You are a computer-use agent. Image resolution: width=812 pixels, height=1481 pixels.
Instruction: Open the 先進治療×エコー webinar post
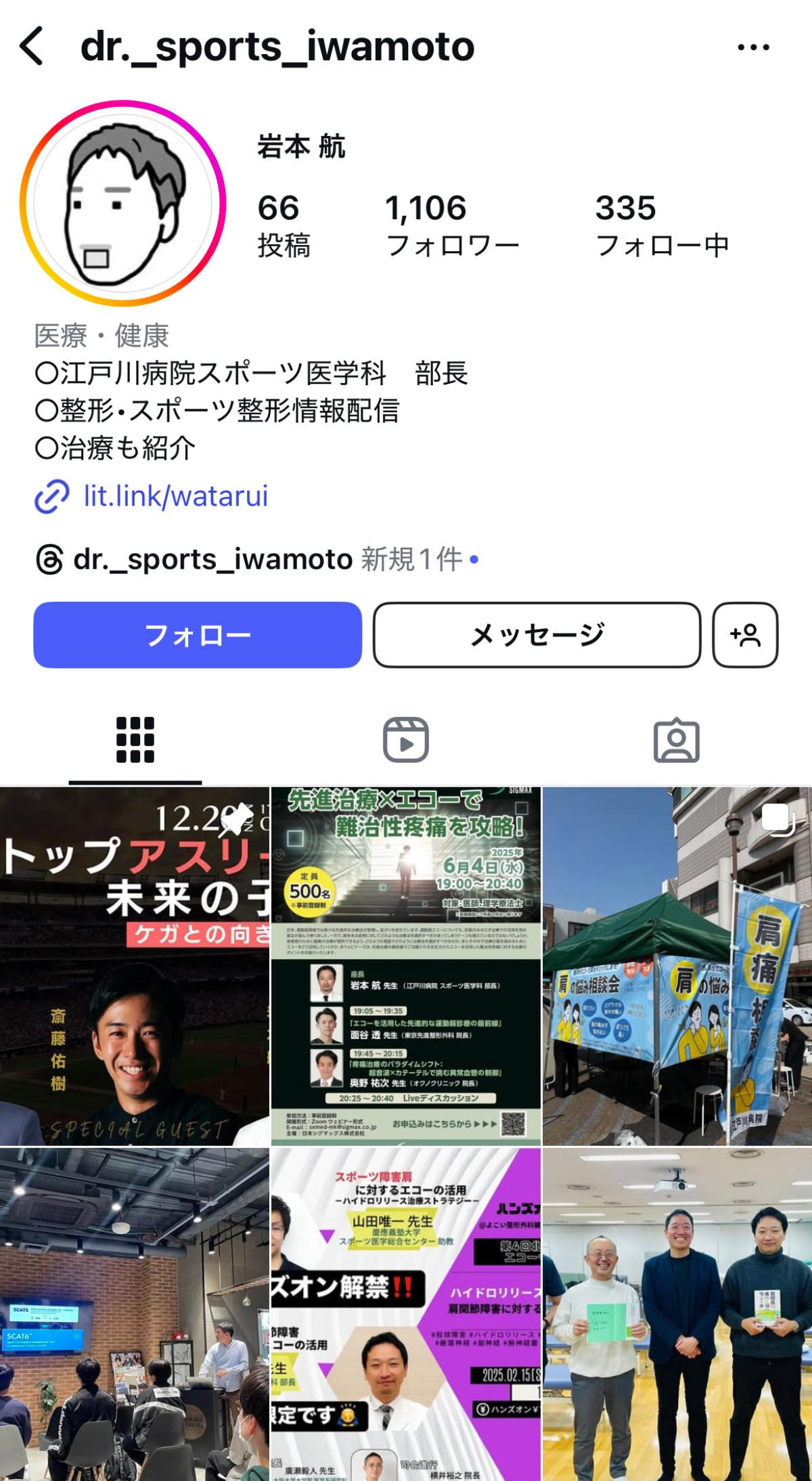coord(406,966)
